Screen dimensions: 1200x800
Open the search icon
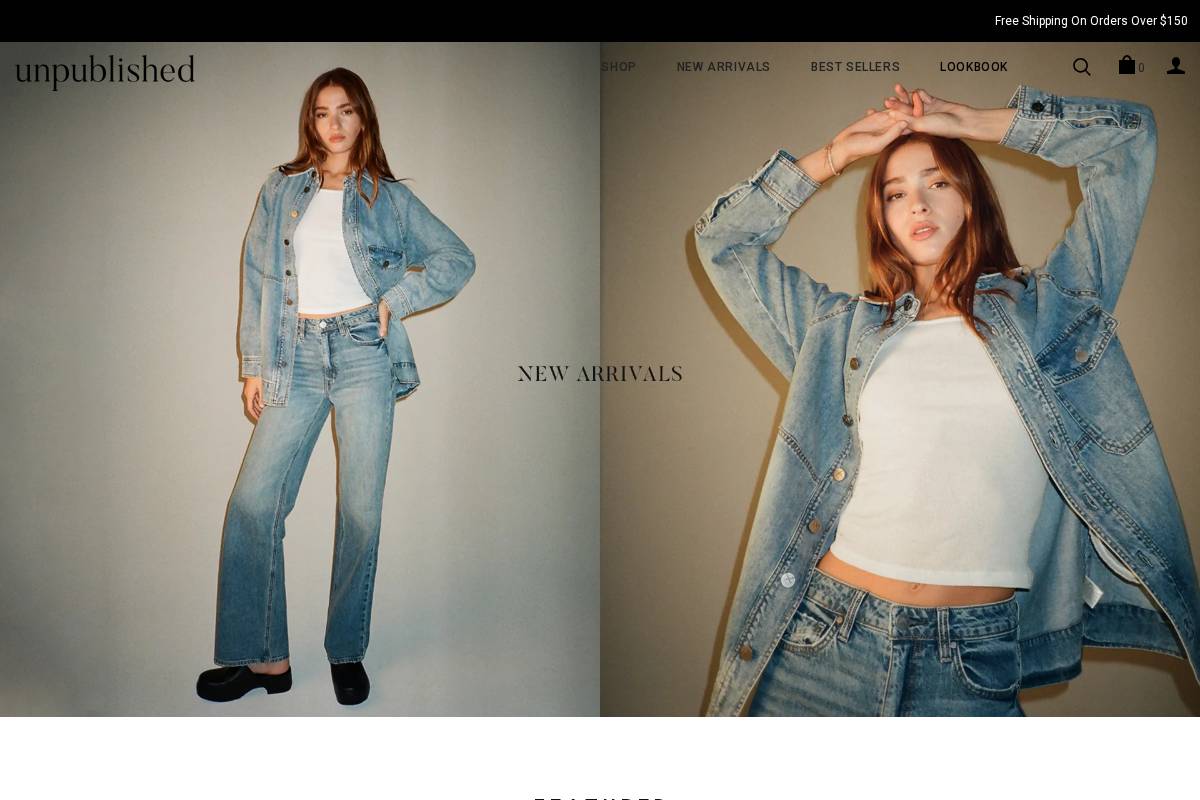(1082, 67)
